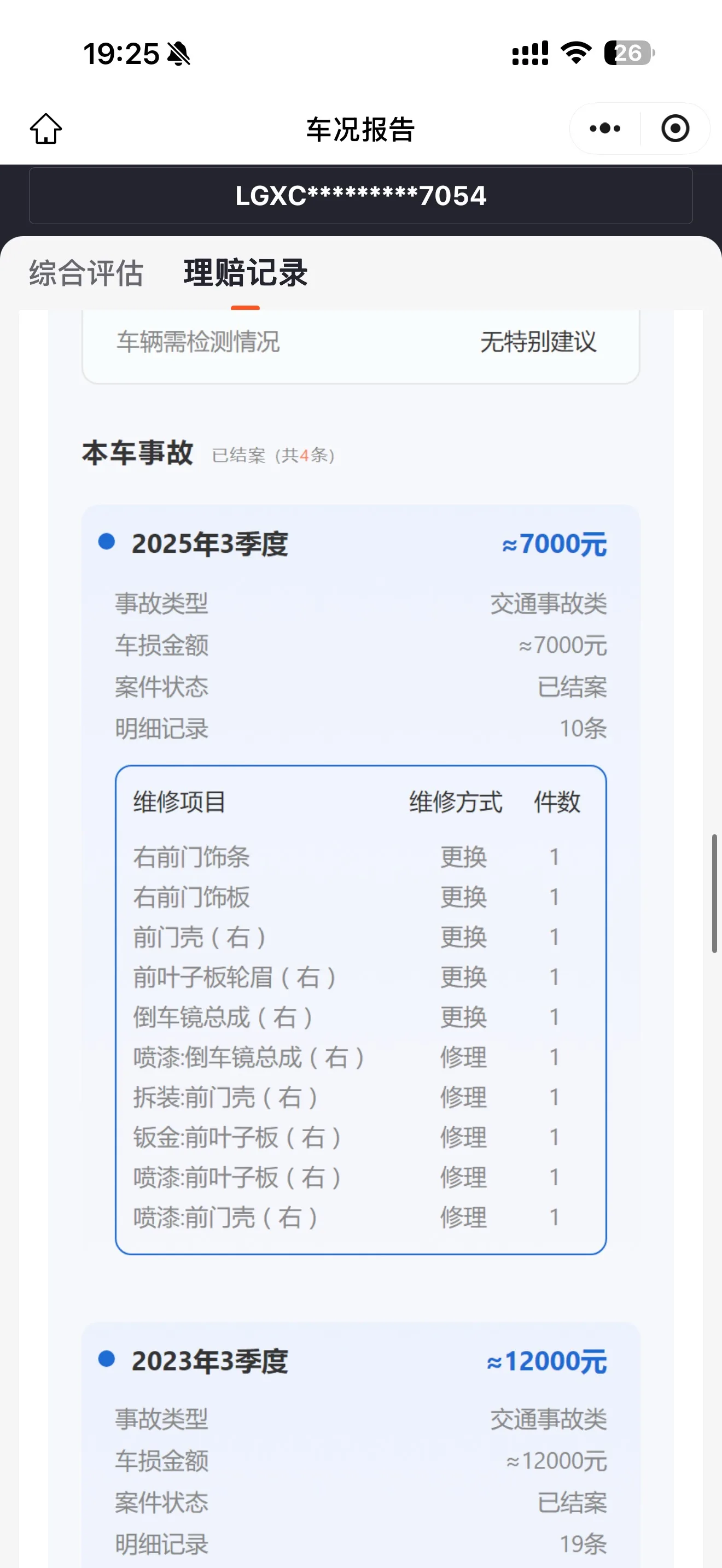Select the 理赔记录 tab

(x=246, y=273)
